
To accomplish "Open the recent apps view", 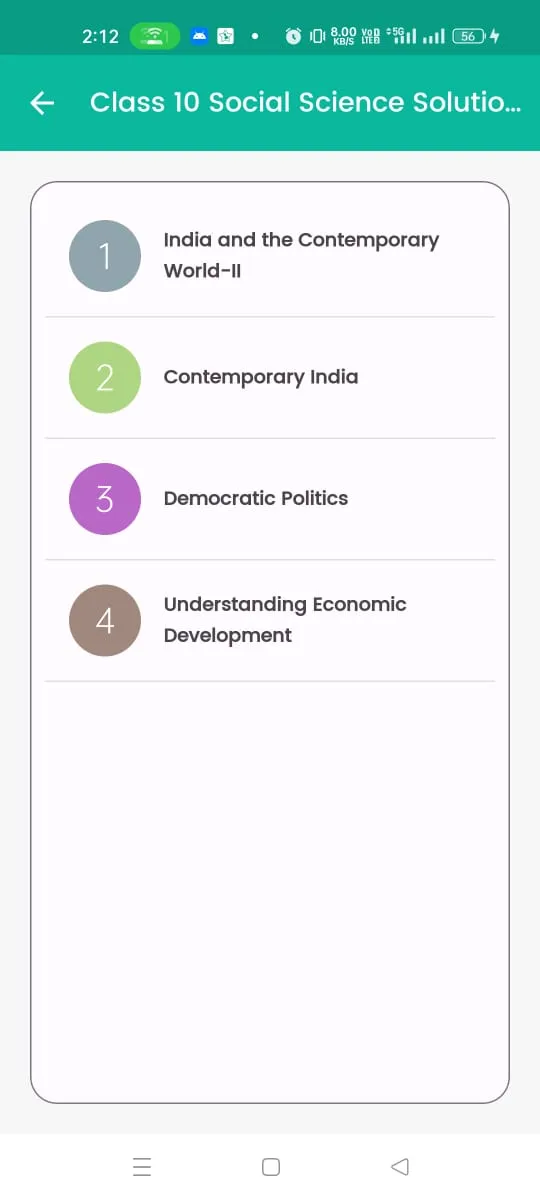I will point(142,1167).
